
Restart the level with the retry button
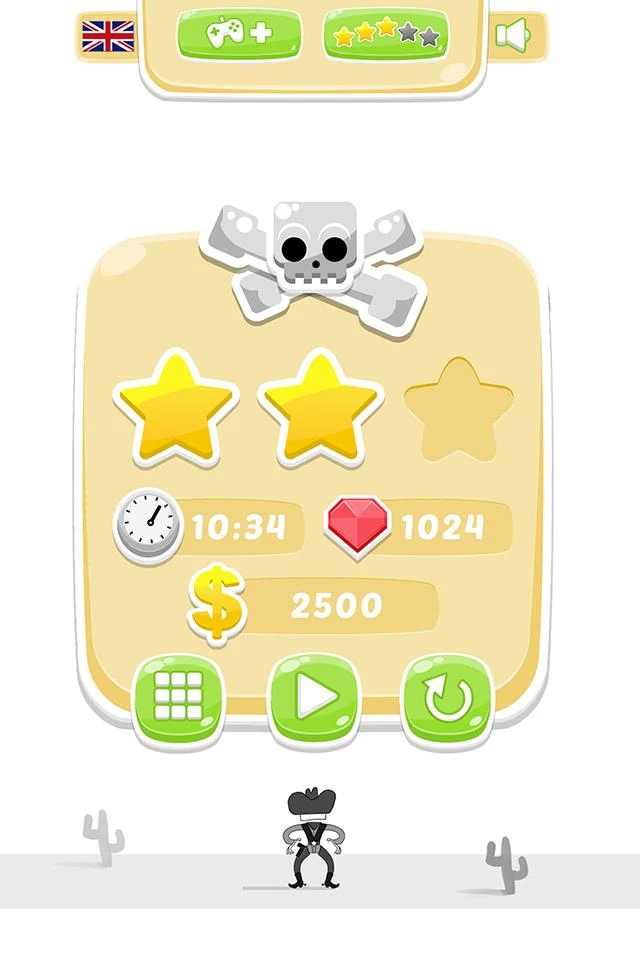[x=446, y=697]
